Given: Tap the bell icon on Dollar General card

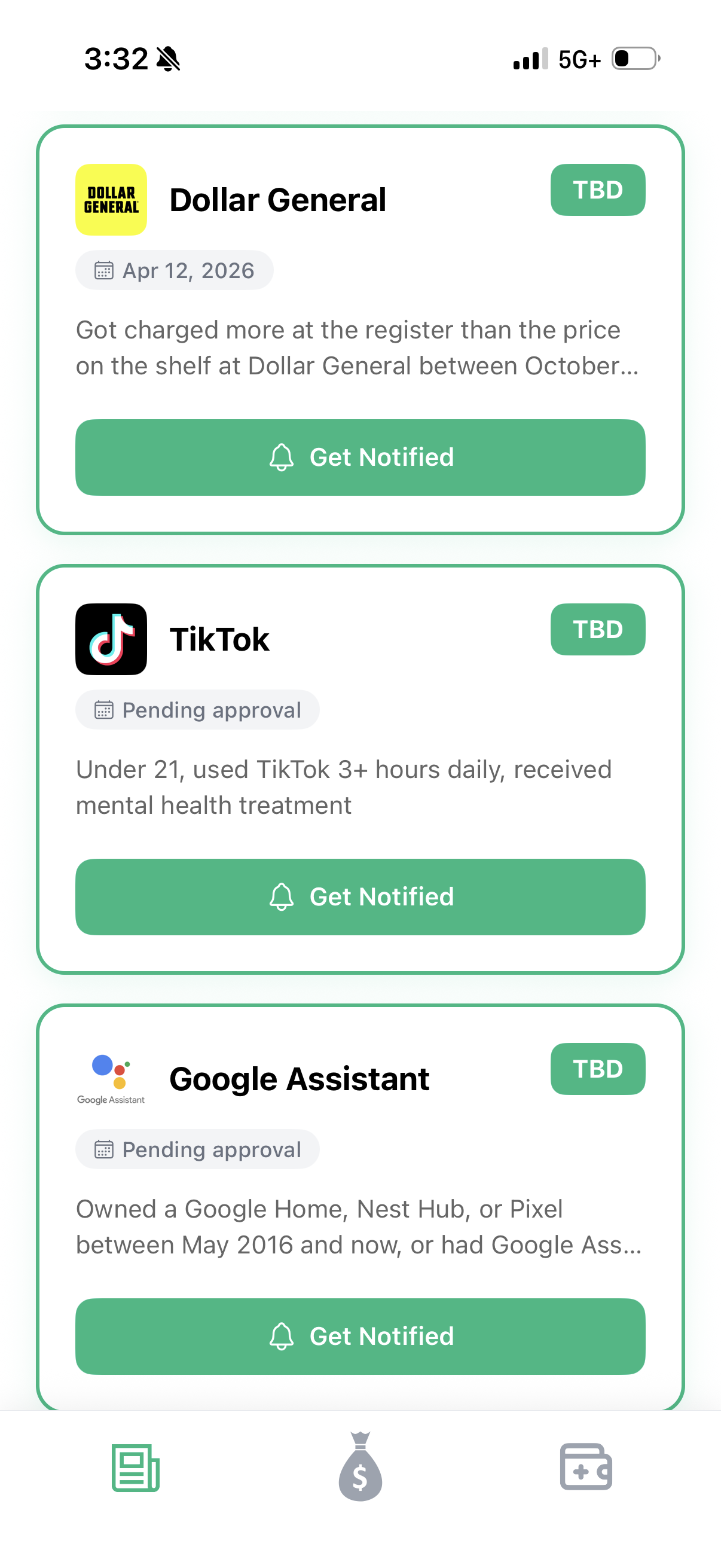Looking at the screenshot, I should (x=282, y=457).
